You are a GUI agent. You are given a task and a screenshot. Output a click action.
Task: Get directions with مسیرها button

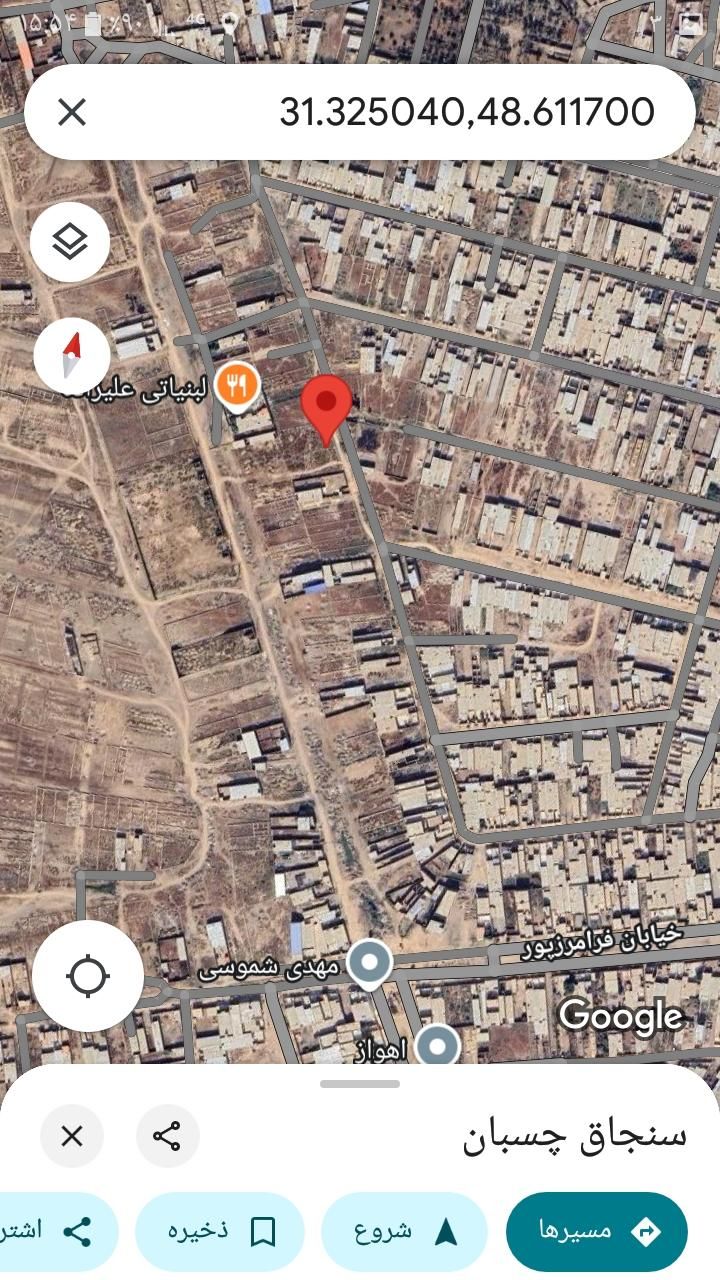click(x=597, y=1231)
